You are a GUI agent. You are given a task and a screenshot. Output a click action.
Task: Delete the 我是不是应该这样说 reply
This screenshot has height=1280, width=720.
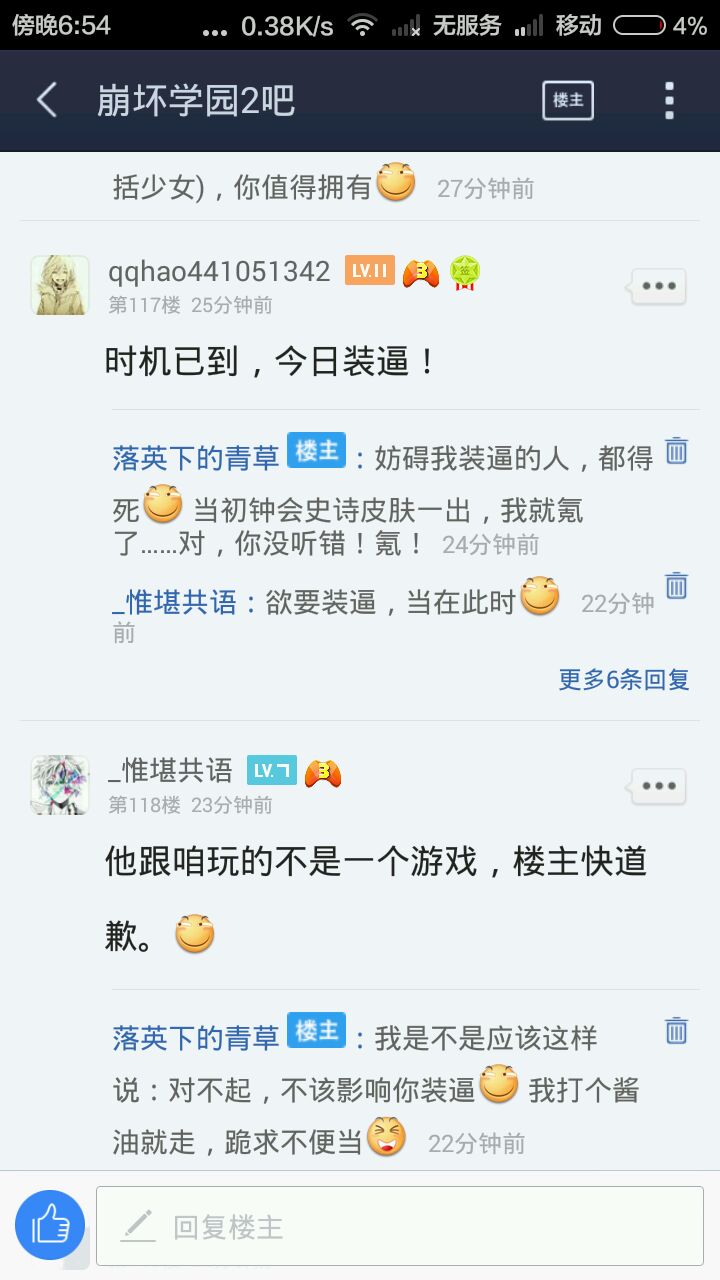[677, 1030]
